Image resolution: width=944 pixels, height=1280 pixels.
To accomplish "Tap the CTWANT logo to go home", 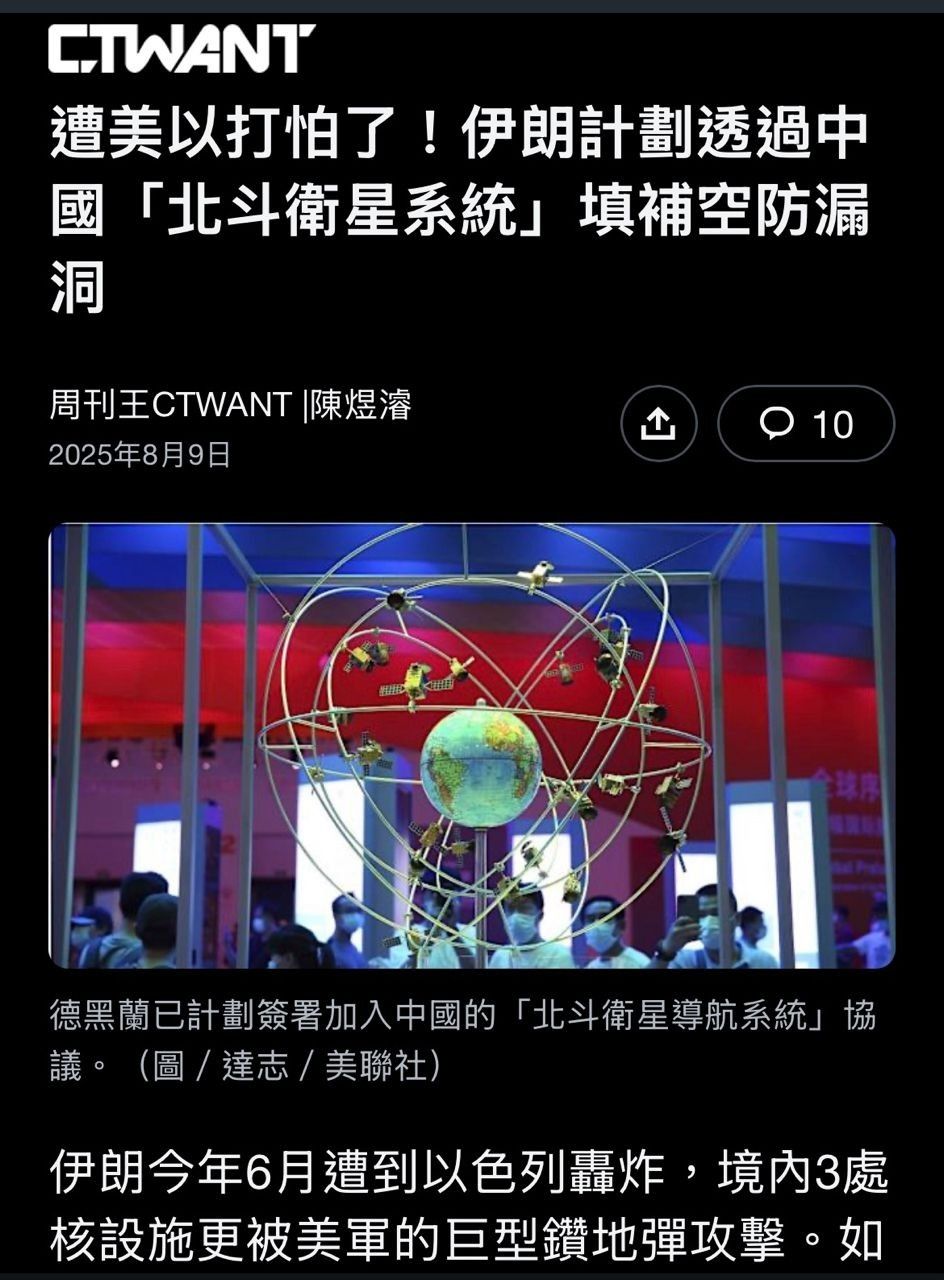I will [181, 49].
